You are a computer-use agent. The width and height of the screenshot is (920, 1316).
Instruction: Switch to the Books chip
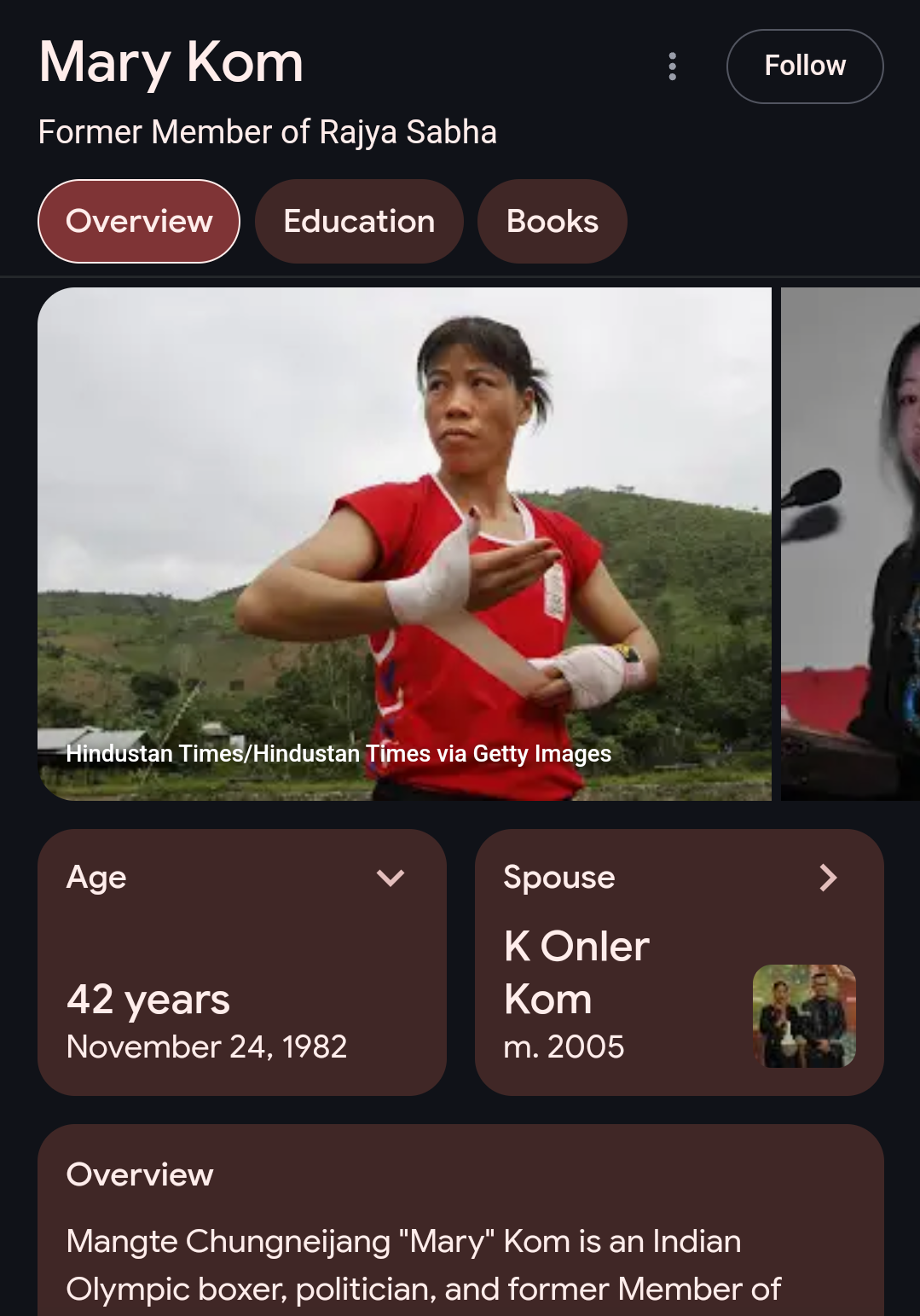pyautogui.click(x=552, y=222)
